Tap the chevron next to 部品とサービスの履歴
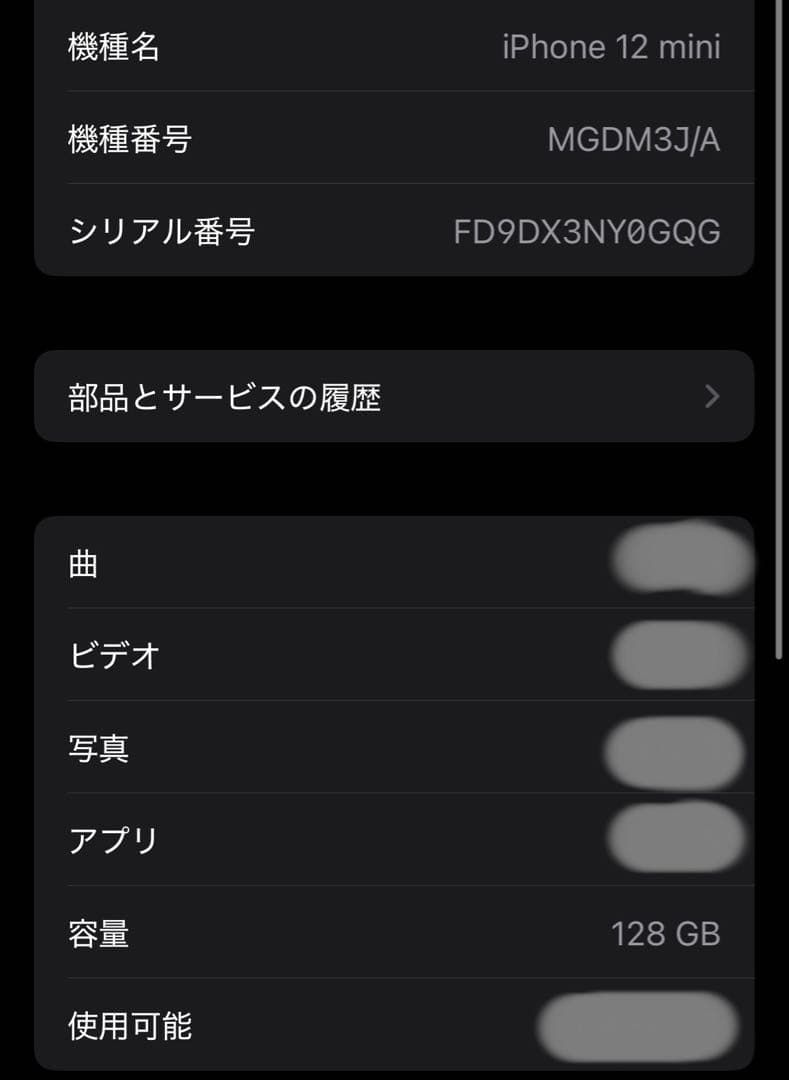The width and height of the screenshot is (789, 1080). tap(712, 396)
